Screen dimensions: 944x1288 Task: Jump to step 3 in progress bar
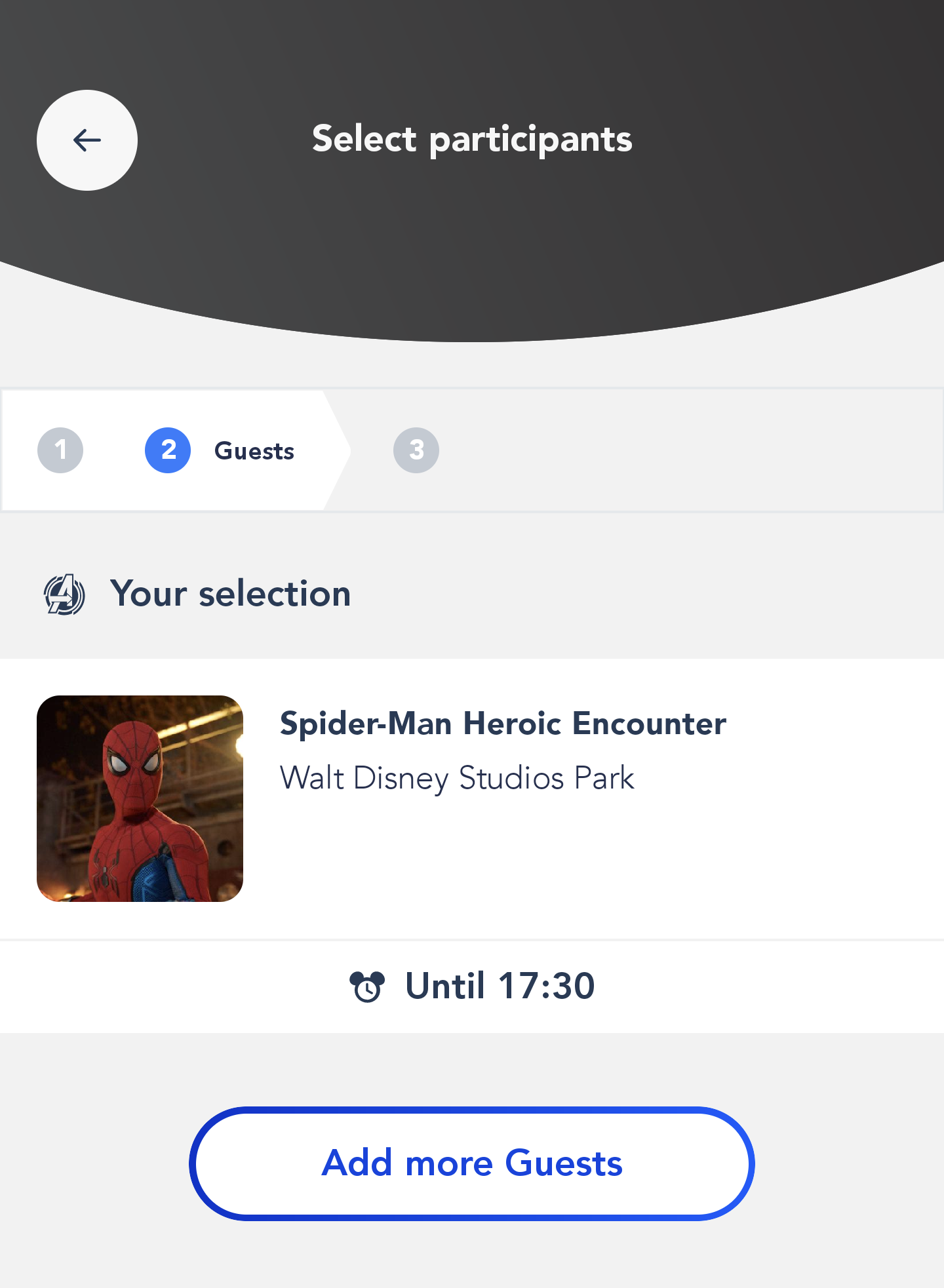pos(416,450)
